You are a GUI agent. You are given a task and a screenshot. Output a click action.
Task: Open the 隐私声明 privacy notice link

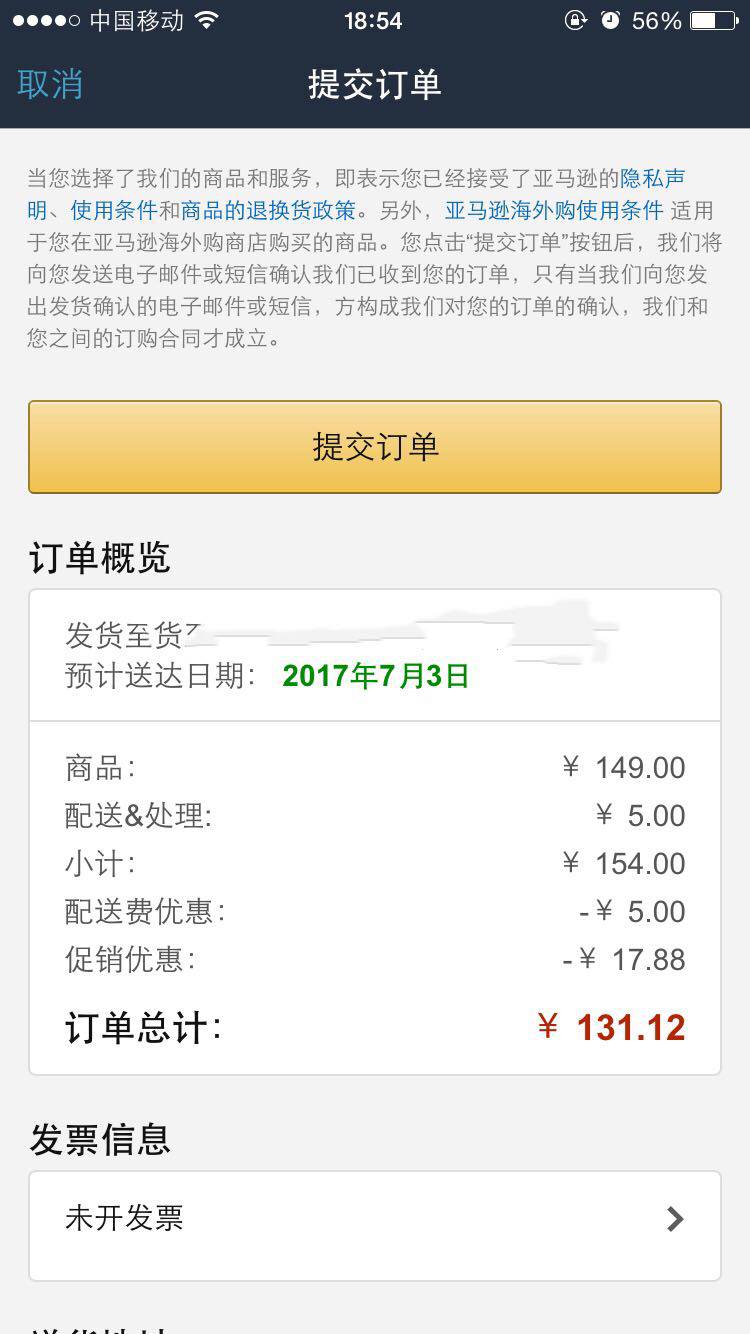tap(652, 179)
